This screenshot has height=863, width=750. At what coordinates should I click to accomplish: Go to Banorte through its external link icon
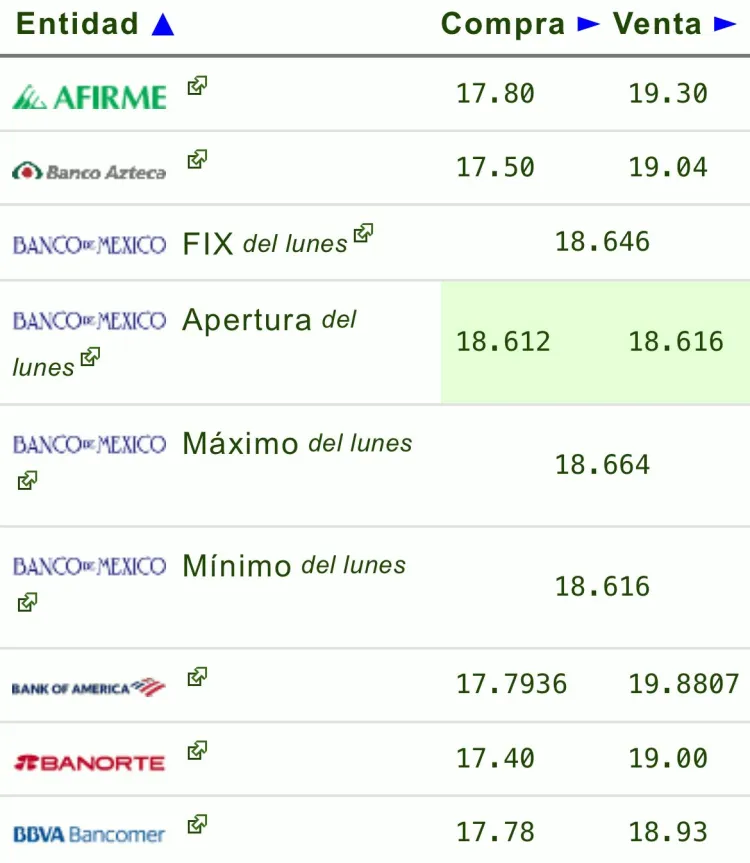point(197,750)
